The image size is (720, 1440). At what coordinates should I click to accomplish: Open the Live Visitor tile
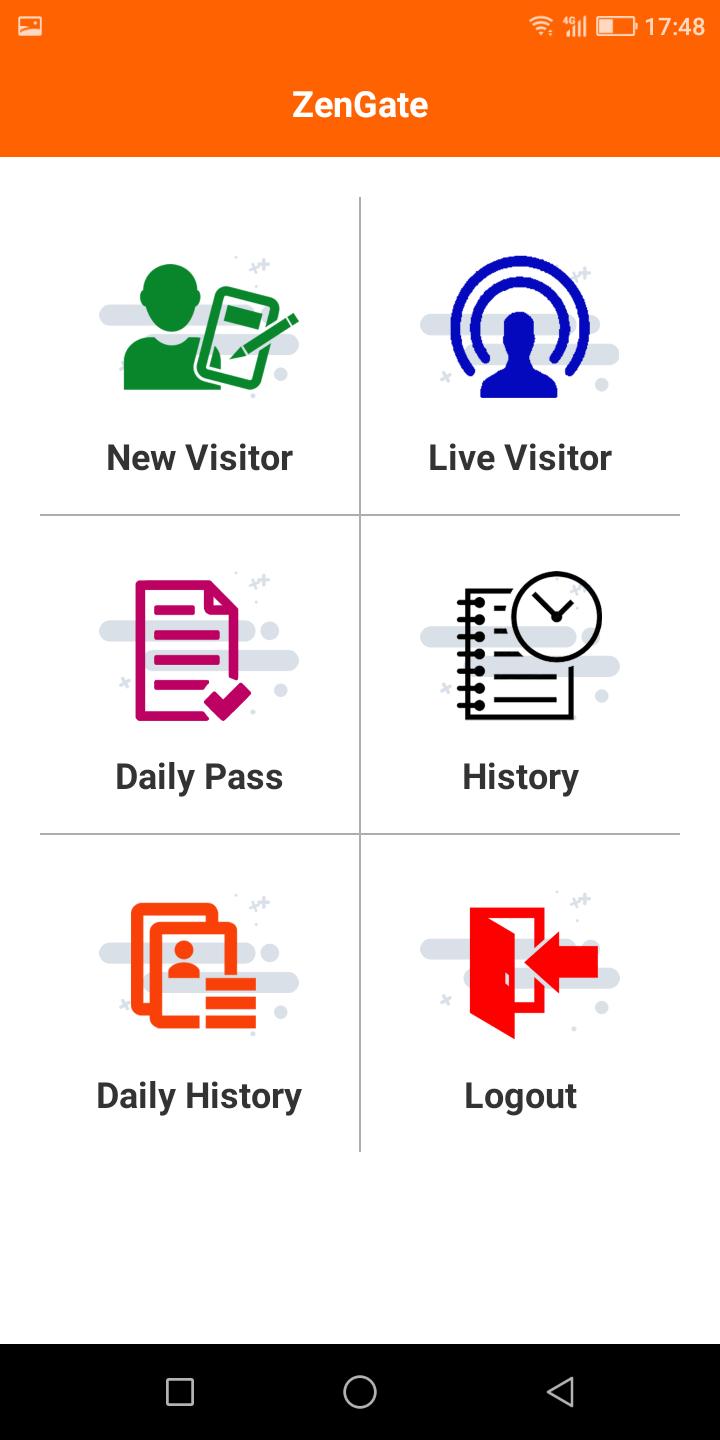click(x=520, y=360)
